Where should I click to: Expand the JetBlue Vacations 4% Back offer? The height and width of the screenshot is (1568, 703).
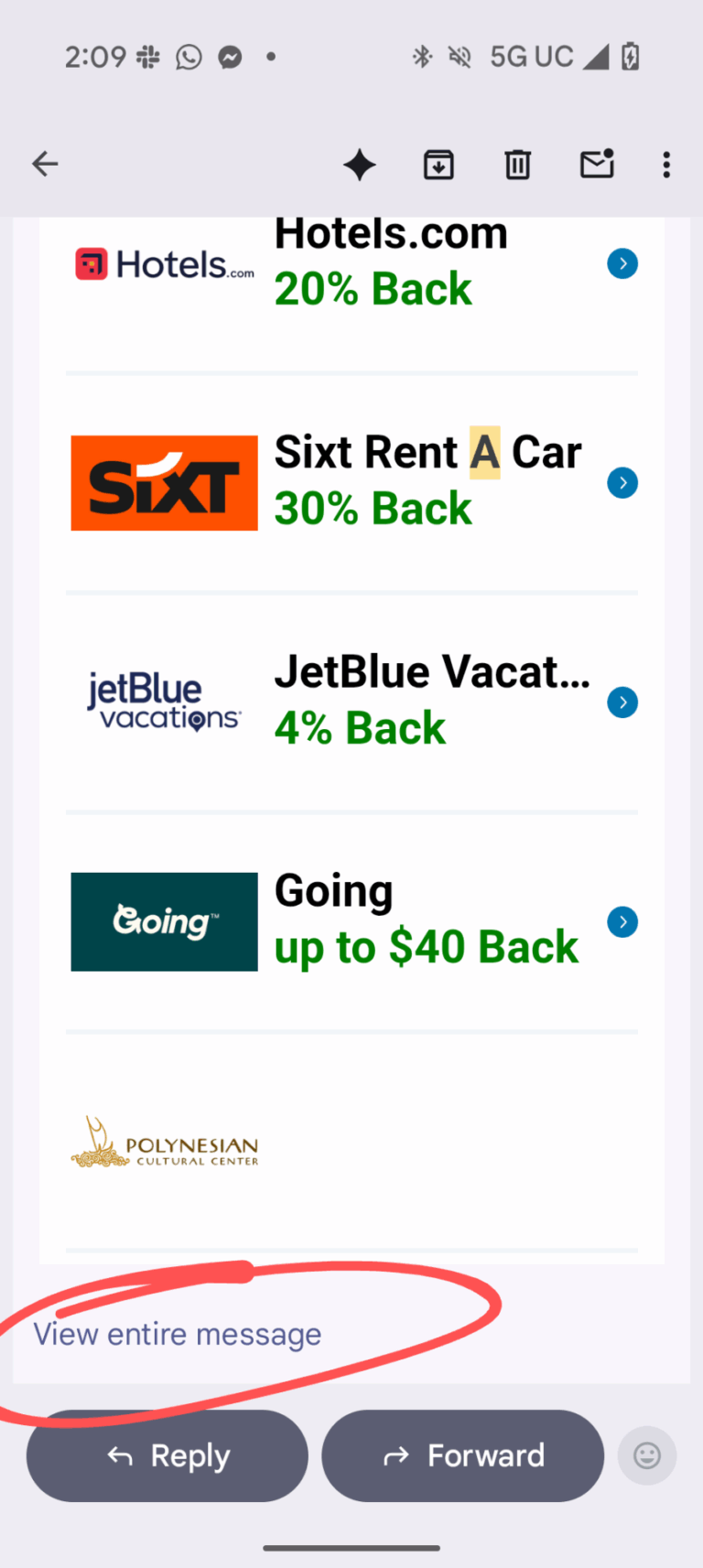click(622, 702)
